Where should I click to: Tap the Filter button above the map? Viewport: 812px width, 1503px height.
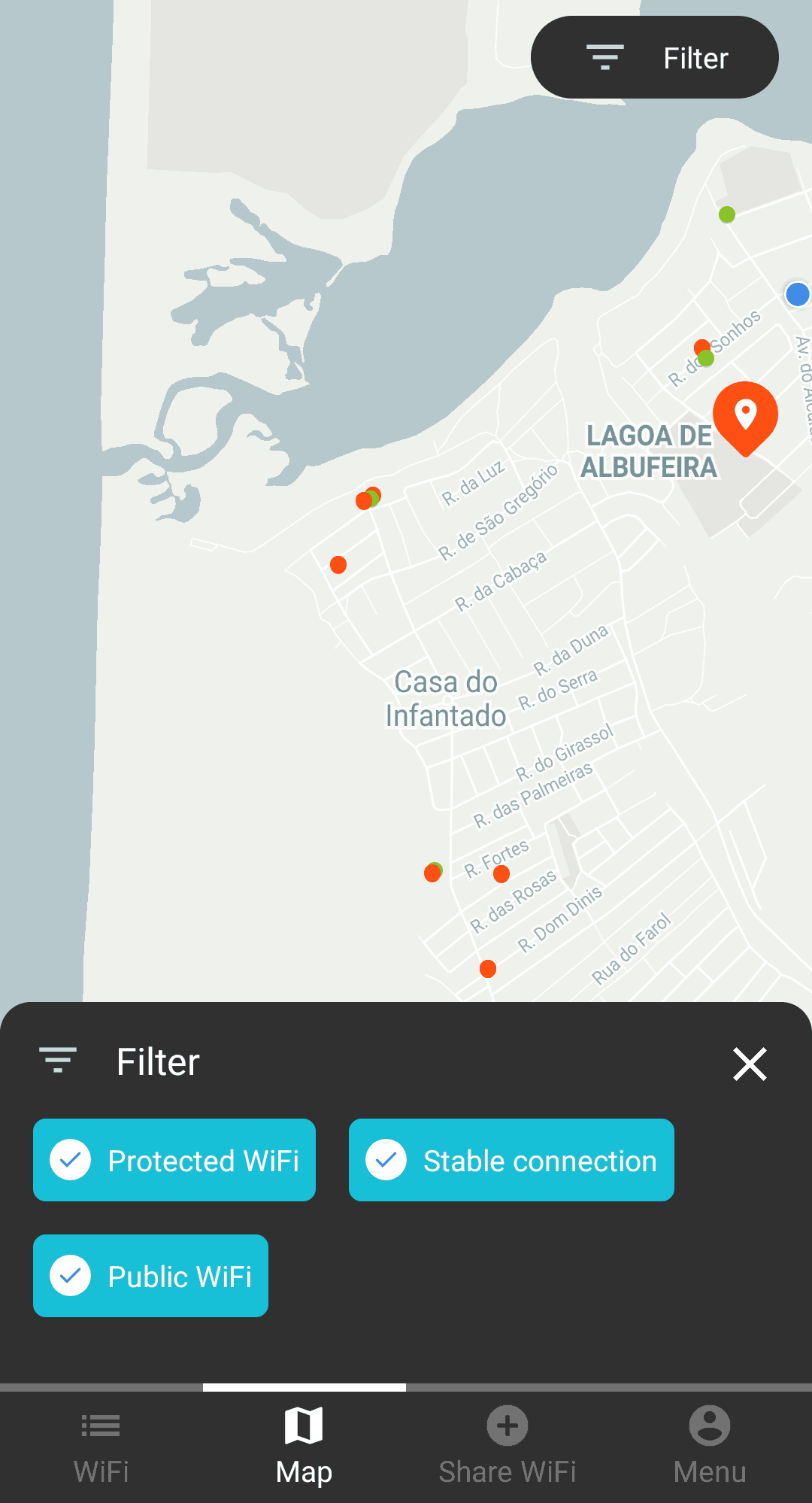[654, 57]
